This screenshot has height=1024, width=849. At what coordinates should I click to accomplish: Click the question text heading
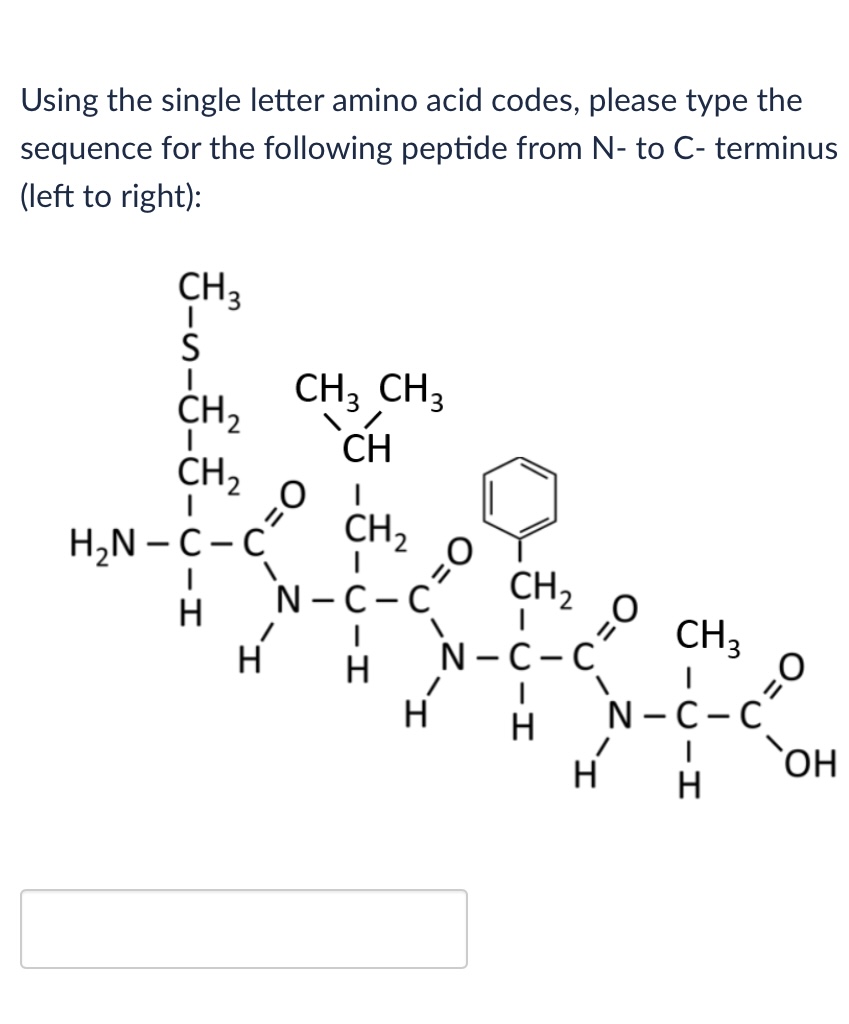420,148
